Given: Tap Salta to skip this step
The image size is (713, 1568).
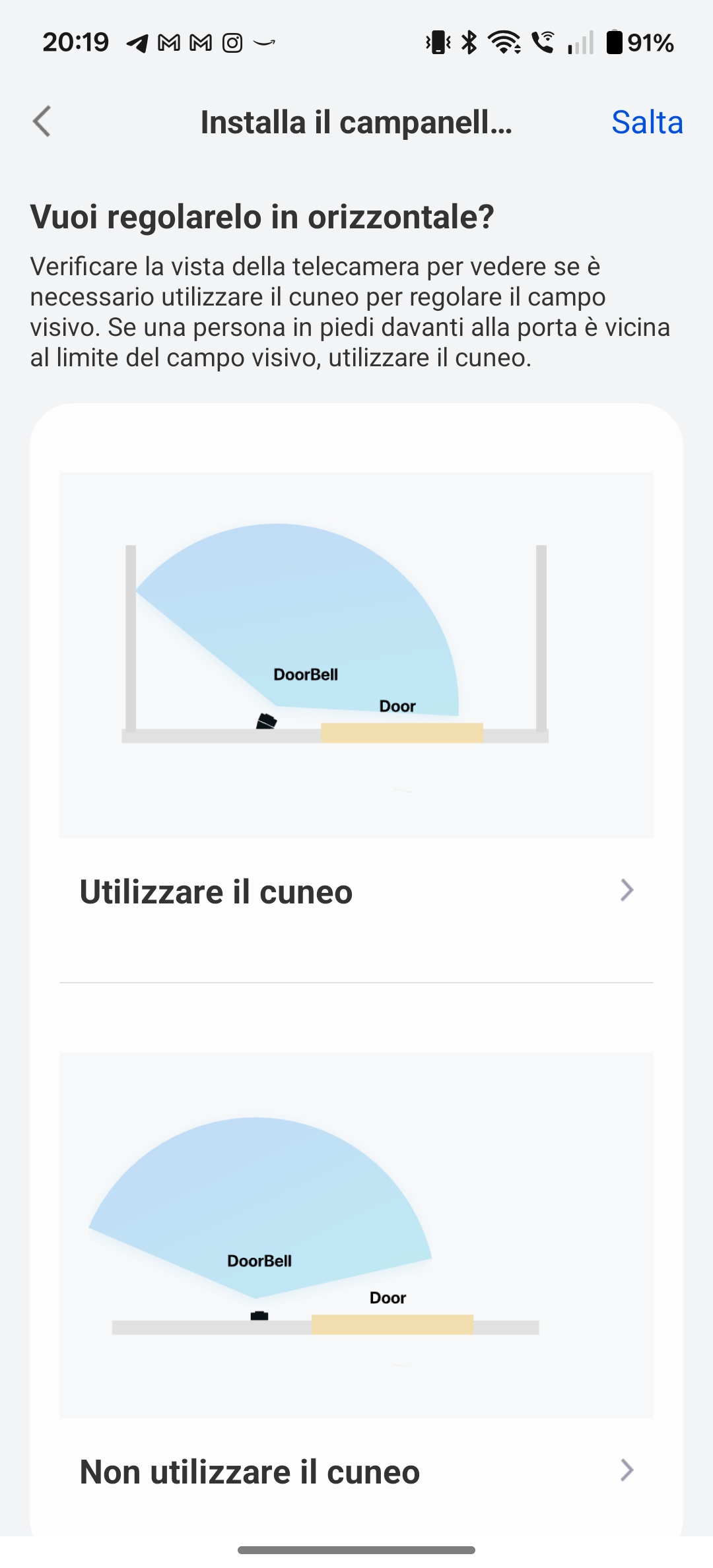Looking at the screenshot, I should [x=646, y=122].
